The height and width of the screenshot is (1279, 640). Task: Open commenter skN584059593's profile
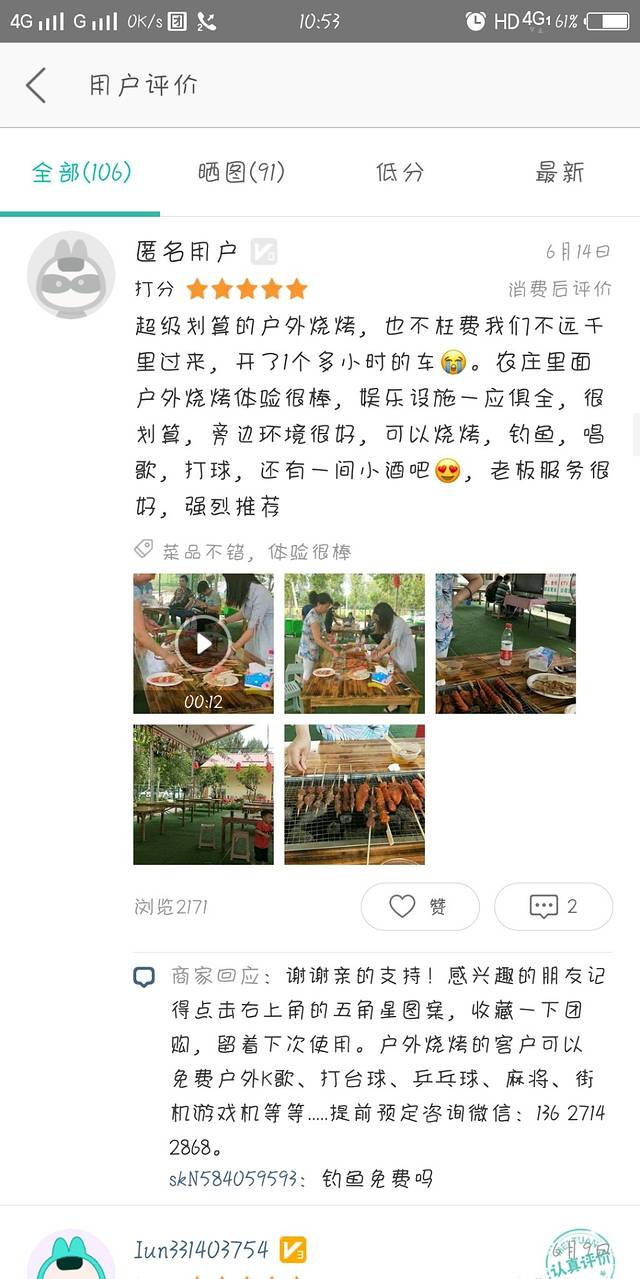click(x=234, y=1179)
